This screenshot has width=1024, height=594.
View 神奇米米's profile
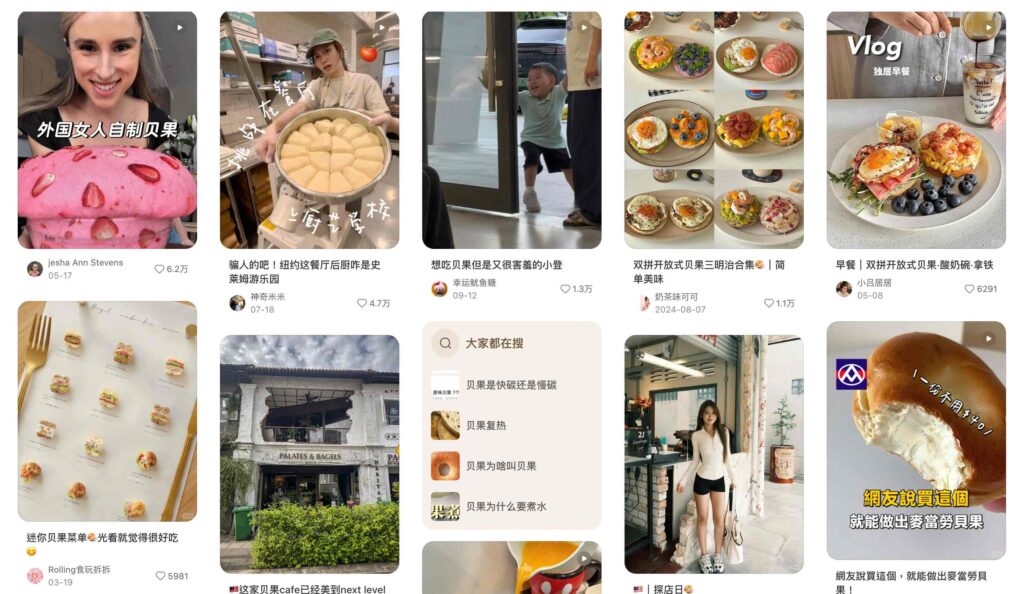click(237, 303)
